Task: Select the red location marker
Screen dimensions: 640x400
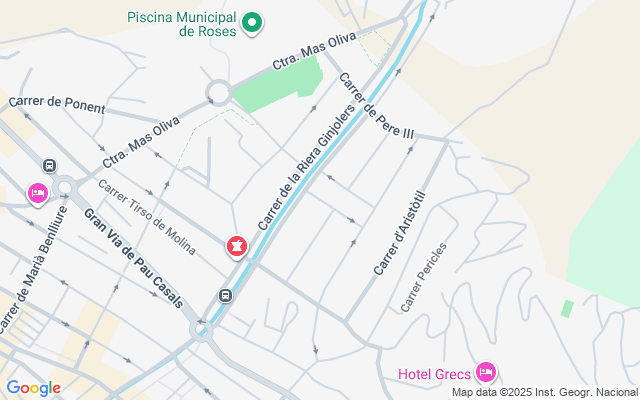Action: [x=237, y=245]
